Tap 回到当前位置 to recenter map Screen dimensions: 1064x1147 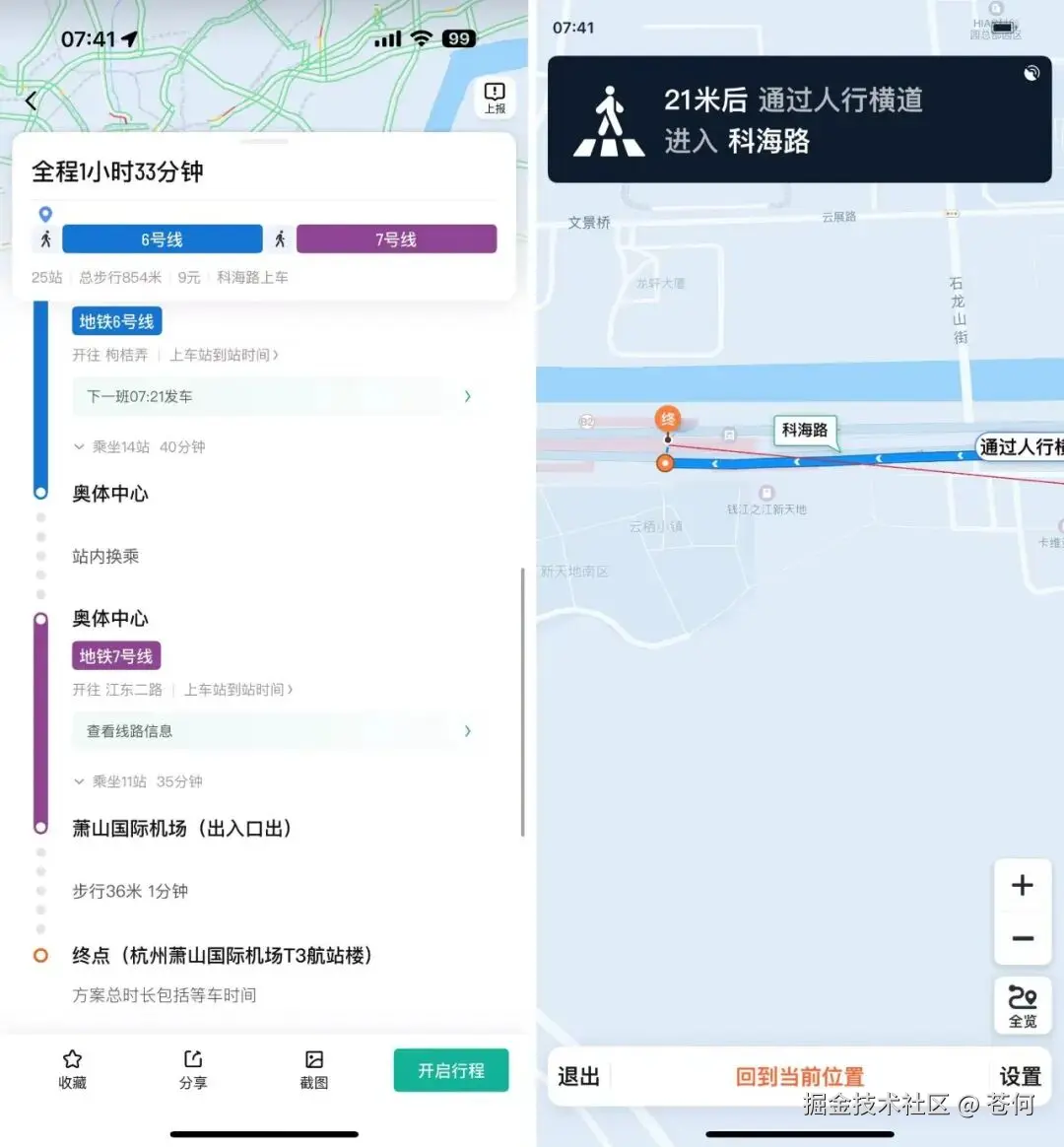click(798, 1076)
